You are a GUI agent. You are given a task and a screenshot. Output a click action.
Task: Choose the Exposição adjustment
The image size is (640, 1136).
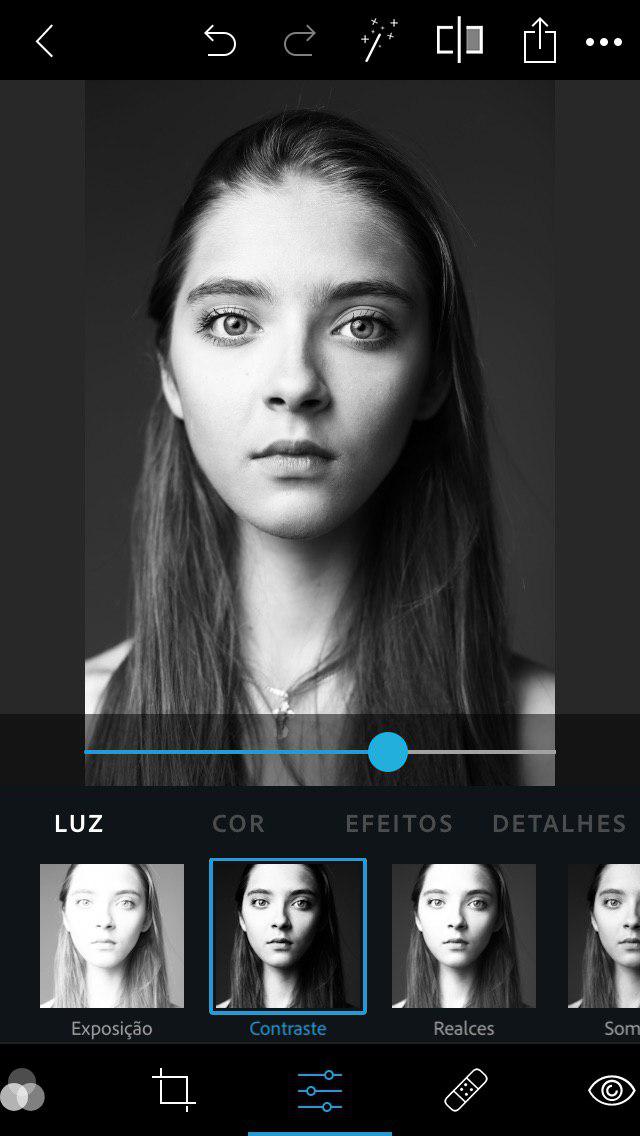(112, 936)
